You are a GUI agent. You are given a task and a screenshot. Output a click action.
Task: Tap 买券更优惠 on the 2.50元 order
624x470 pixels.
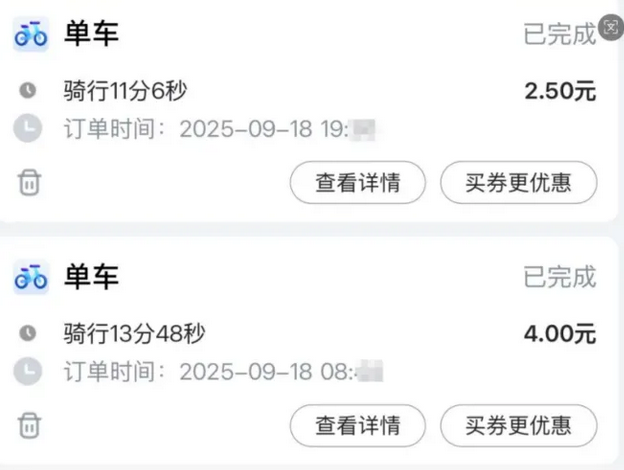click(518, 184)
